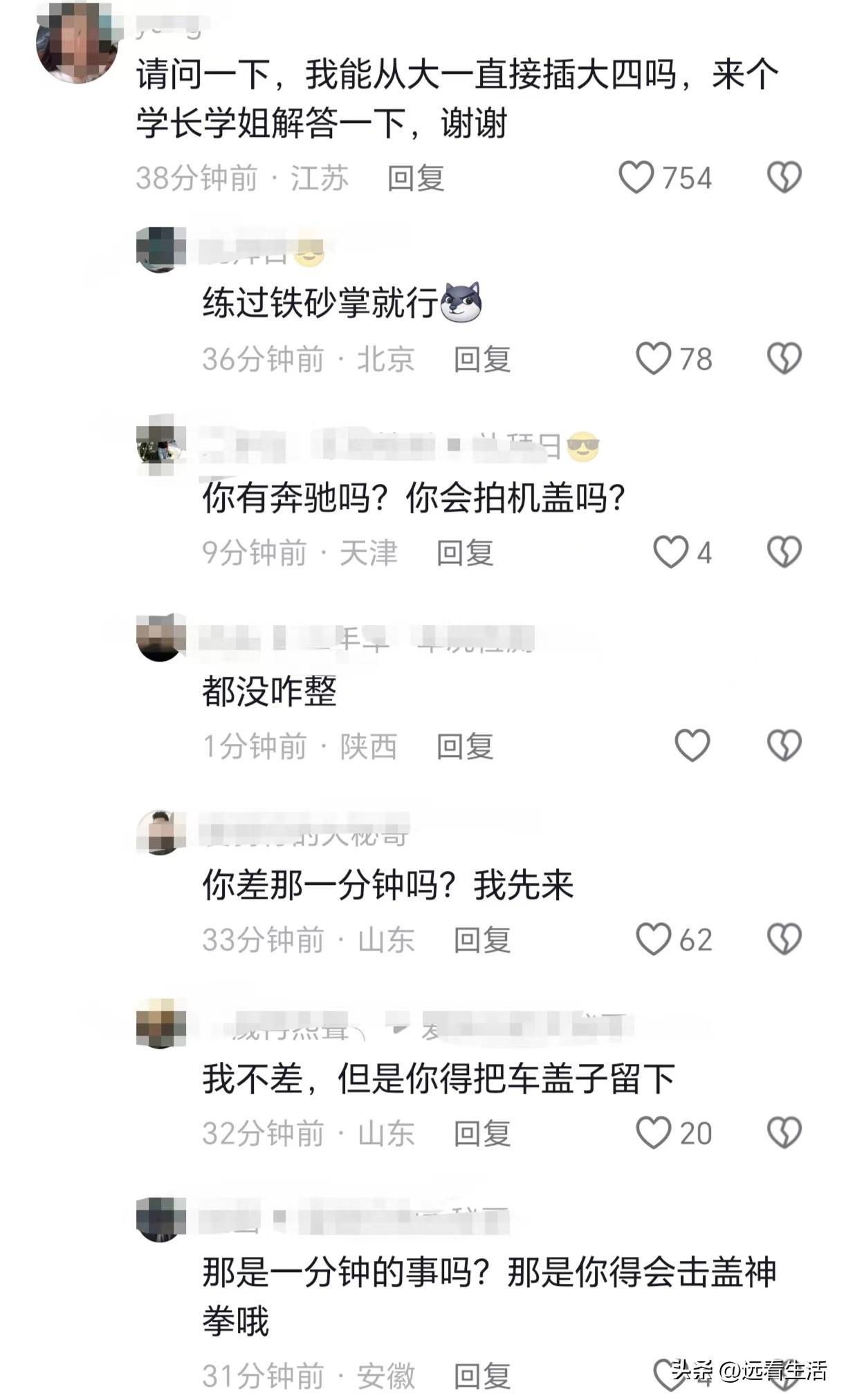Image resolution: width=846 pixels, height=1400 pixels.
Task: Like the 你有奔驰吗 reply
Action: click(x=670, y=552)
